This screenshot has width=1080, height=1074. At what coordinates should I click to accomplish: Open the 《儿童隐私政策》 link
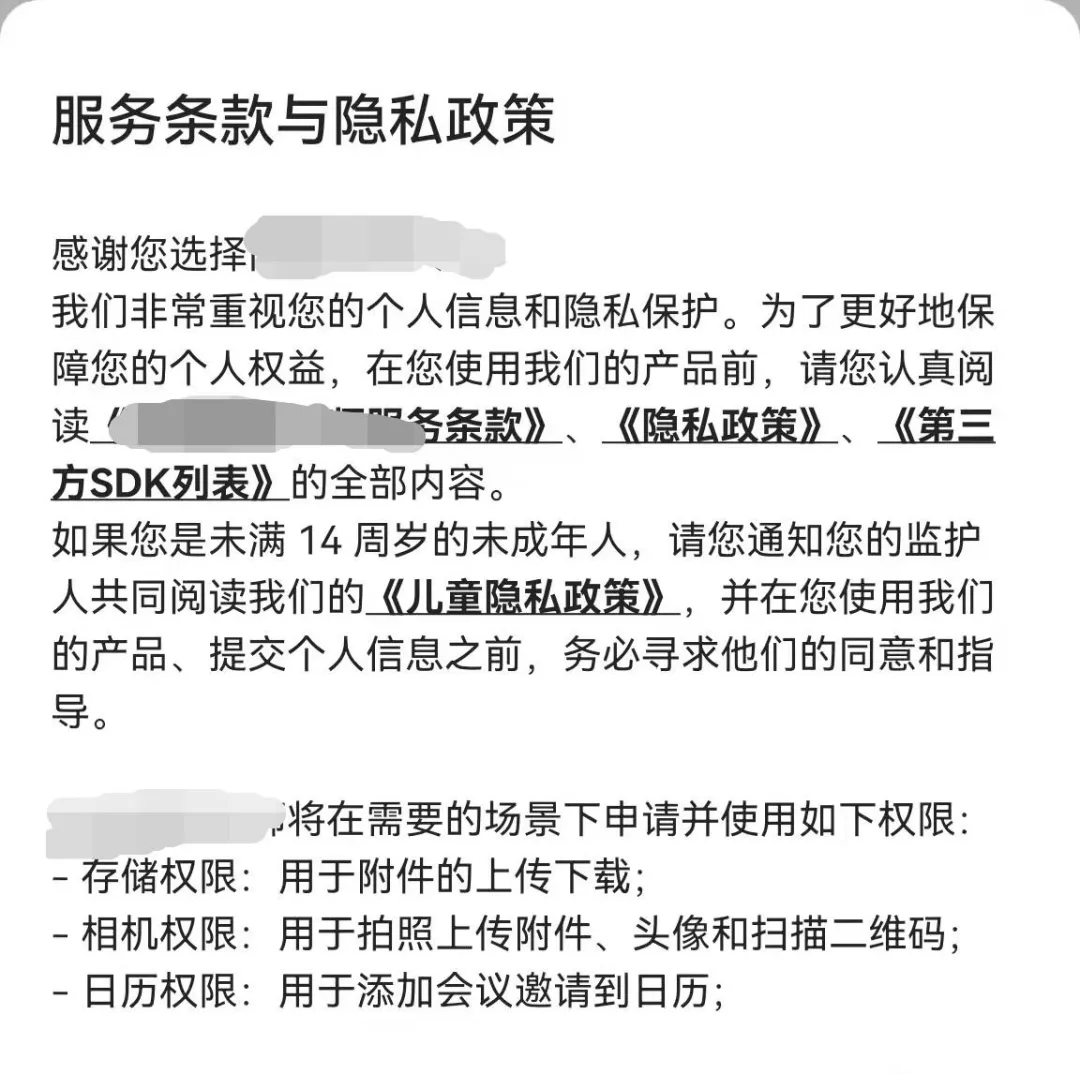[x=522, y=599]
